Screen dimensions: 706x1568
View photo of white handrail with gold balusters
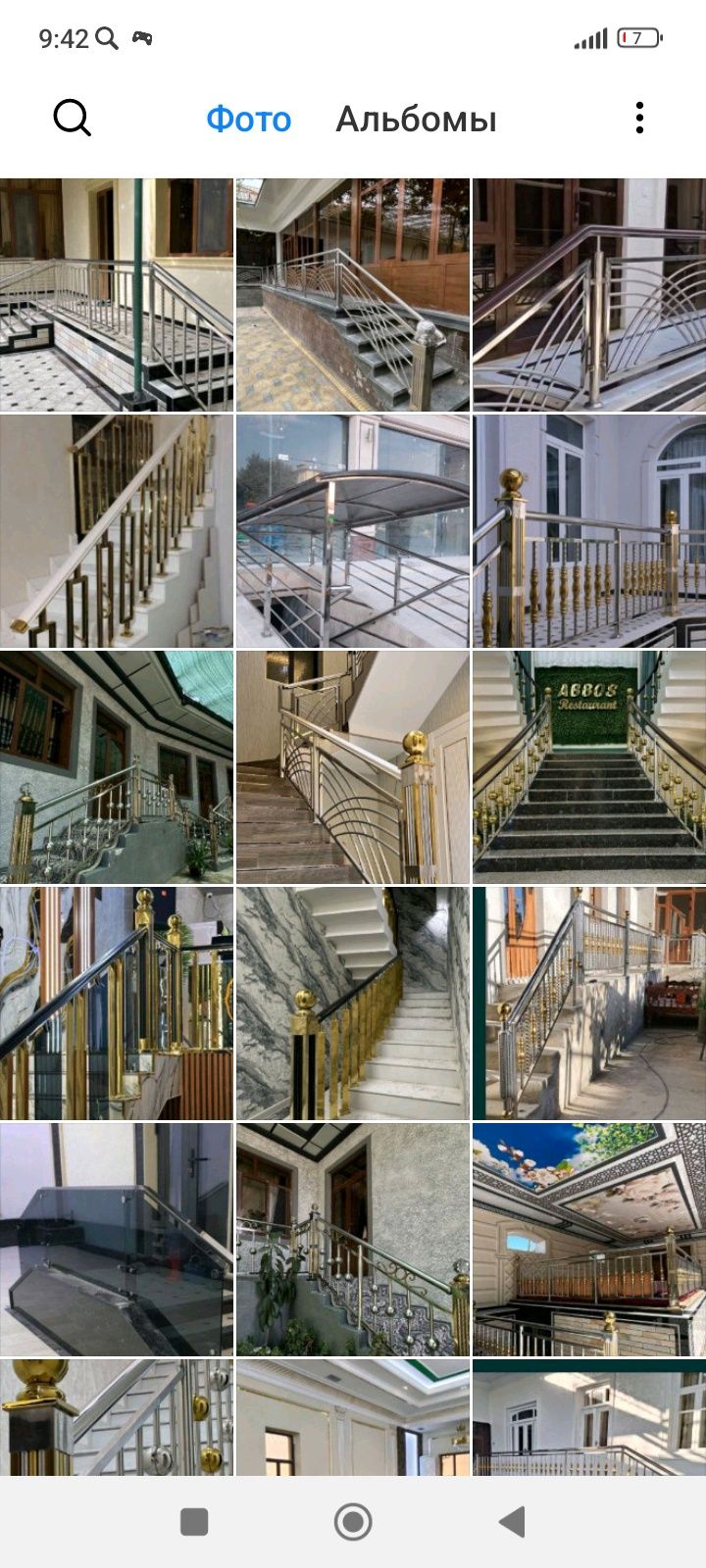coord(117,530)
